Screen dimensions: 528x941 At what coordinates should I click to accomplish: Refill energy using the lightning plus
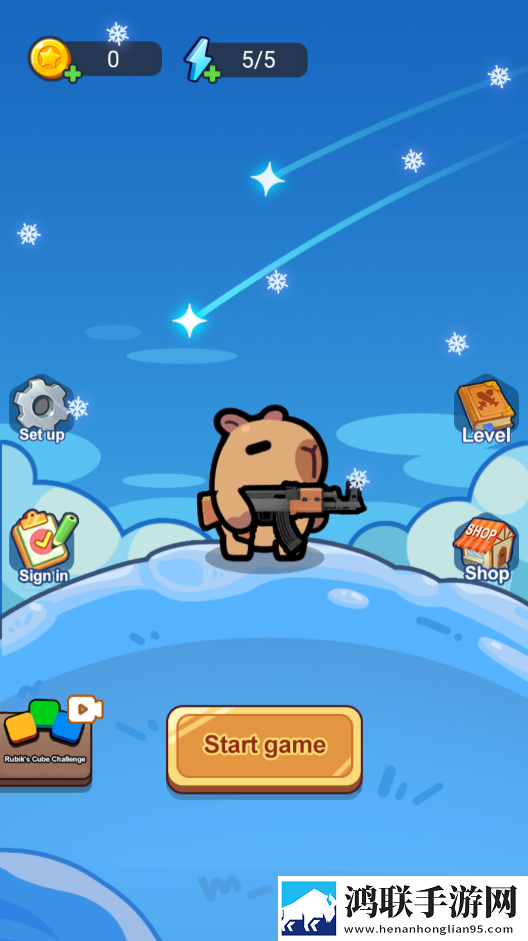212,74
